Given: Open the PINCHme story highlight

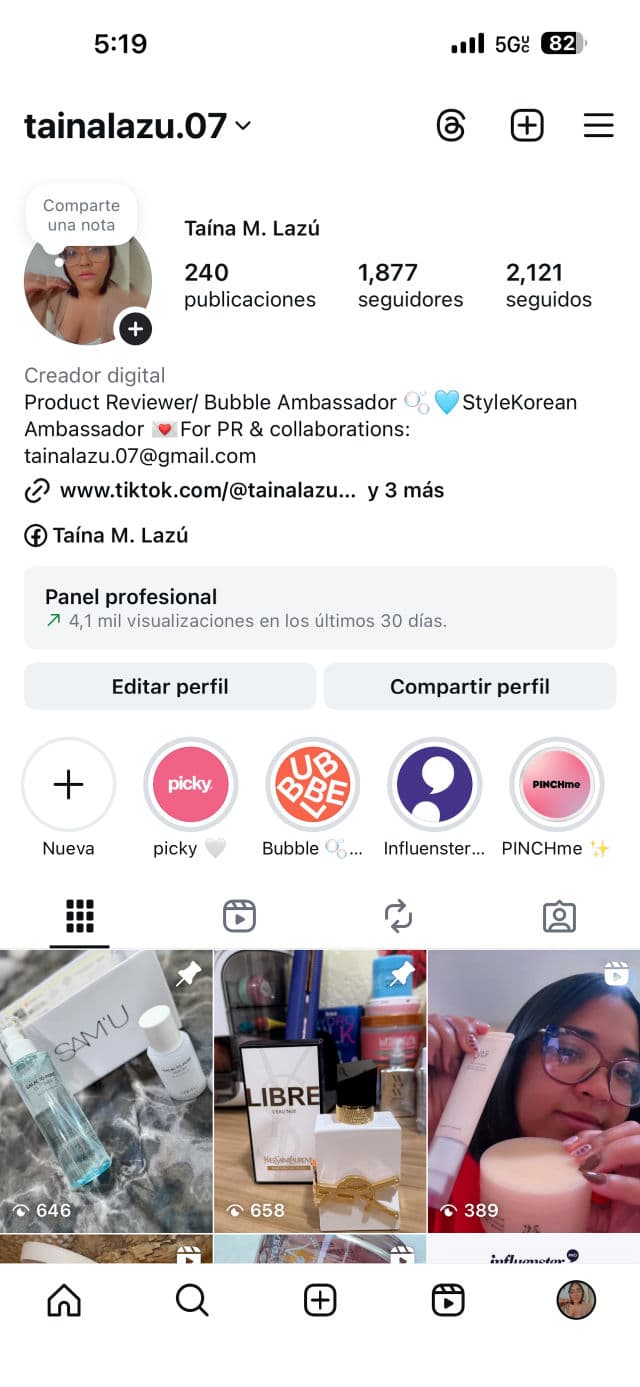Looking at the screenshot, I should pos(556,785).
